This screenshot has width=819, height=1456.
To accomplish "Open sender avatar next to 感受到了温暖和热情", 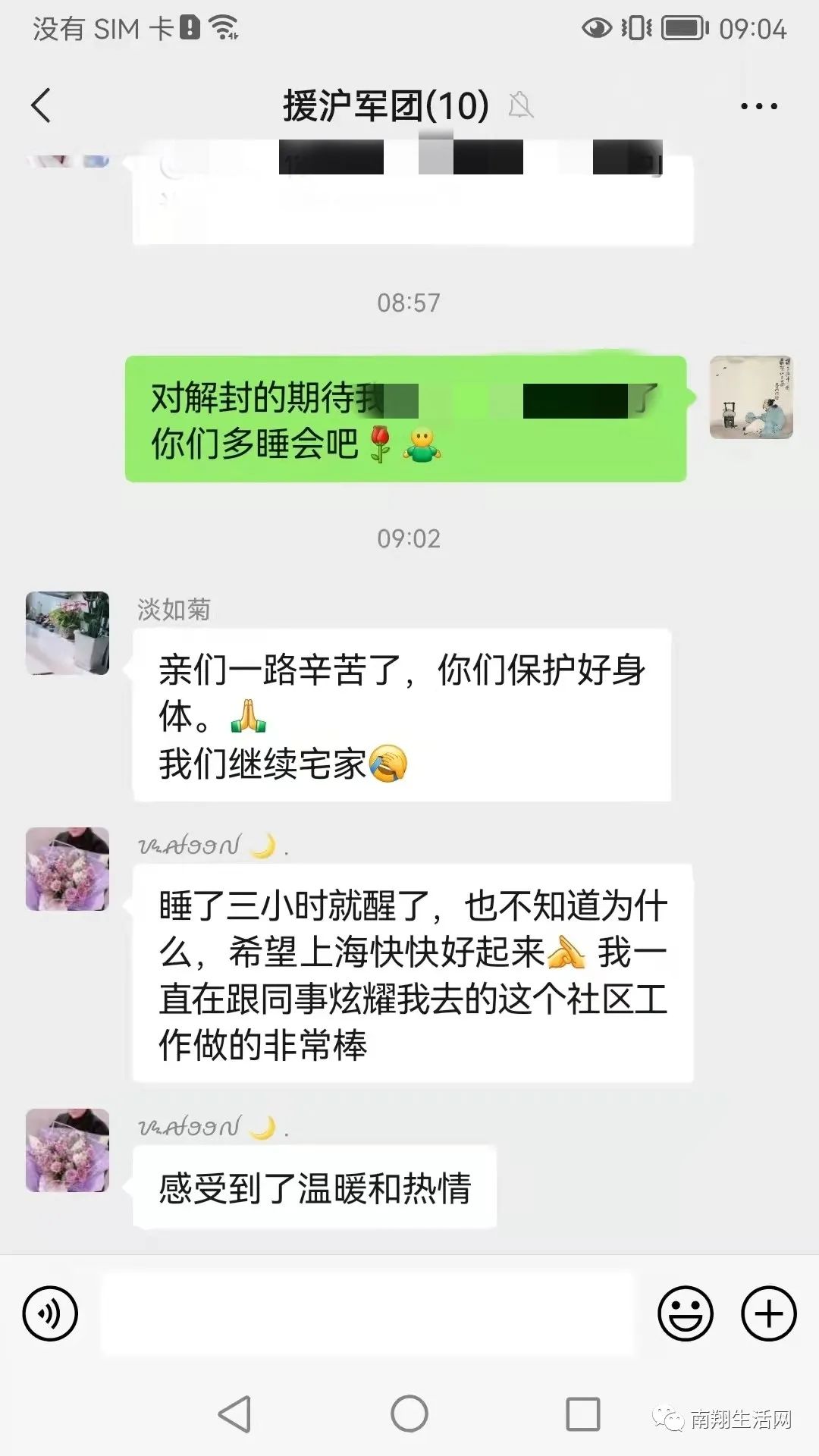I will click(67, 1150).
